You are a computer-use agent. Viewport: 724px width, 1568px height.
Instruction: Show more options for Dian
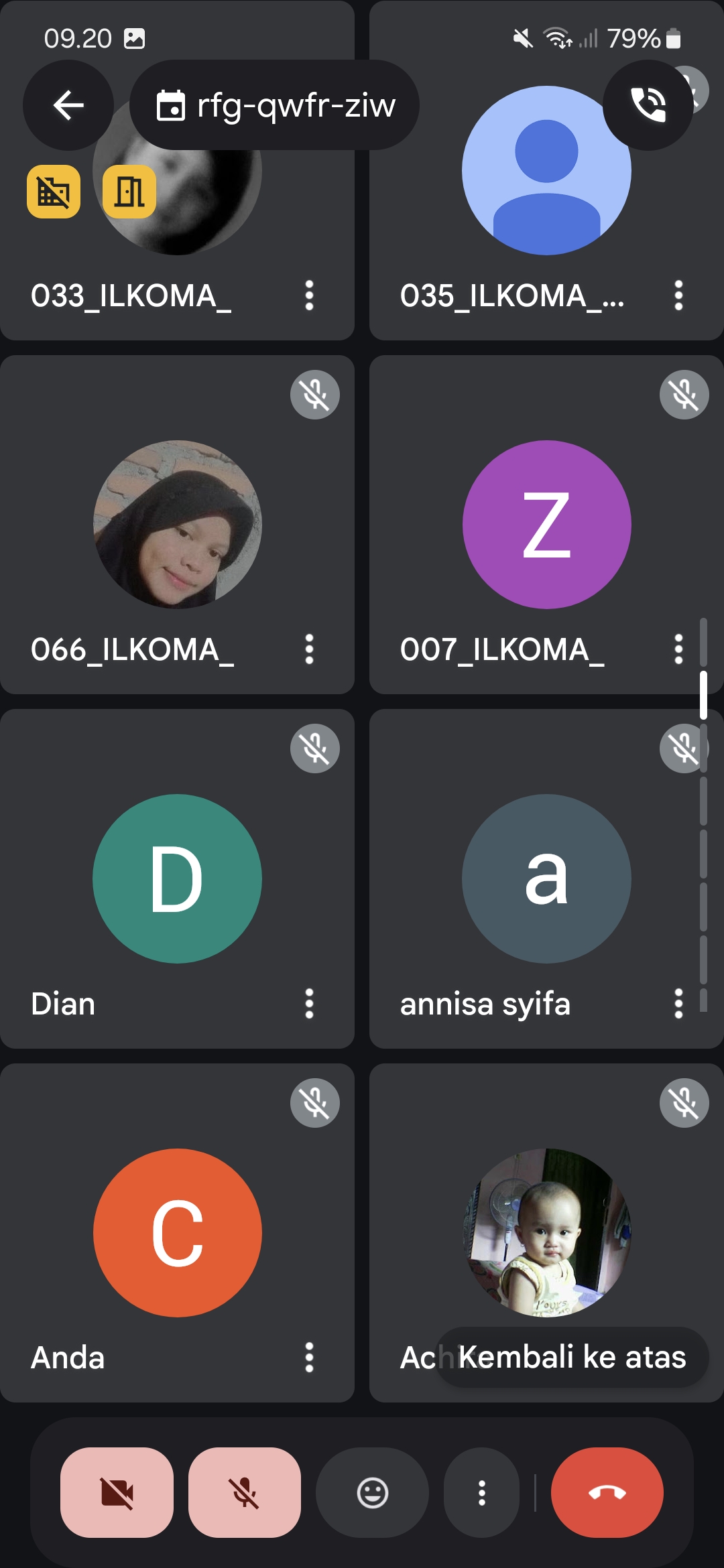(309, 1004)
